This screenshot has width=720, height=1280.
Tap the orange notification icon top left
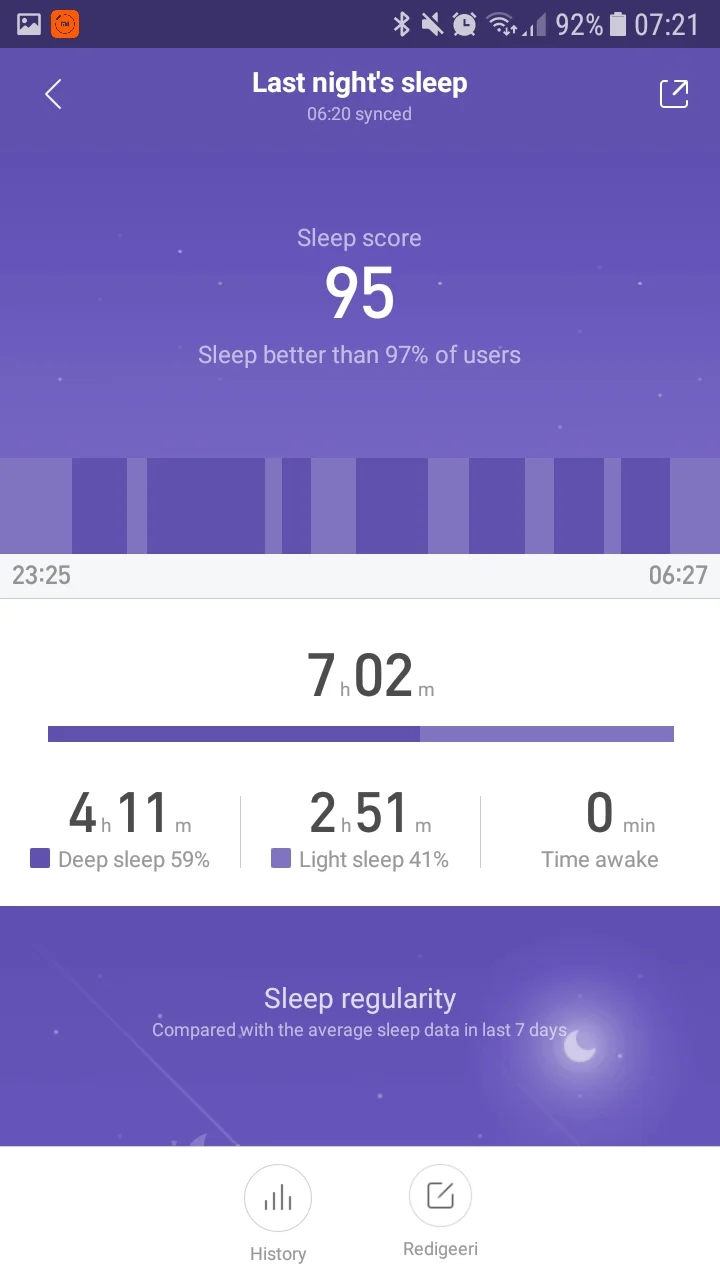point(64,23)
